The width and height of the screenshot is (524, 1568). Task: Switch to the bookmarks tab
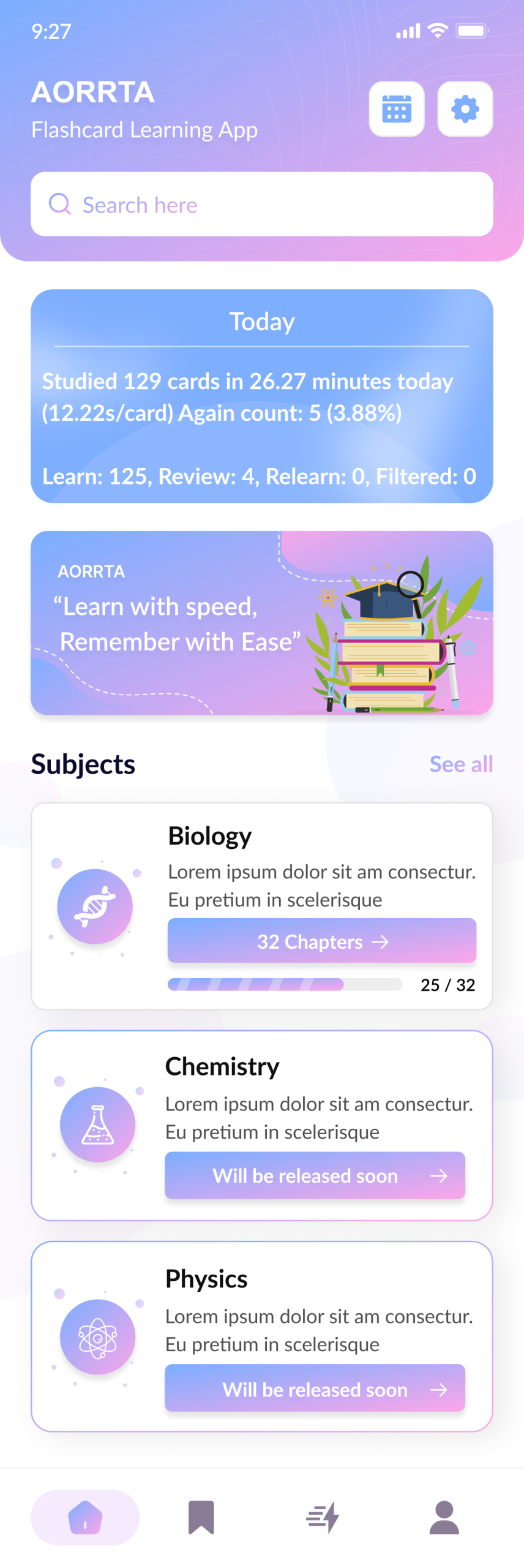point(201,1517)
